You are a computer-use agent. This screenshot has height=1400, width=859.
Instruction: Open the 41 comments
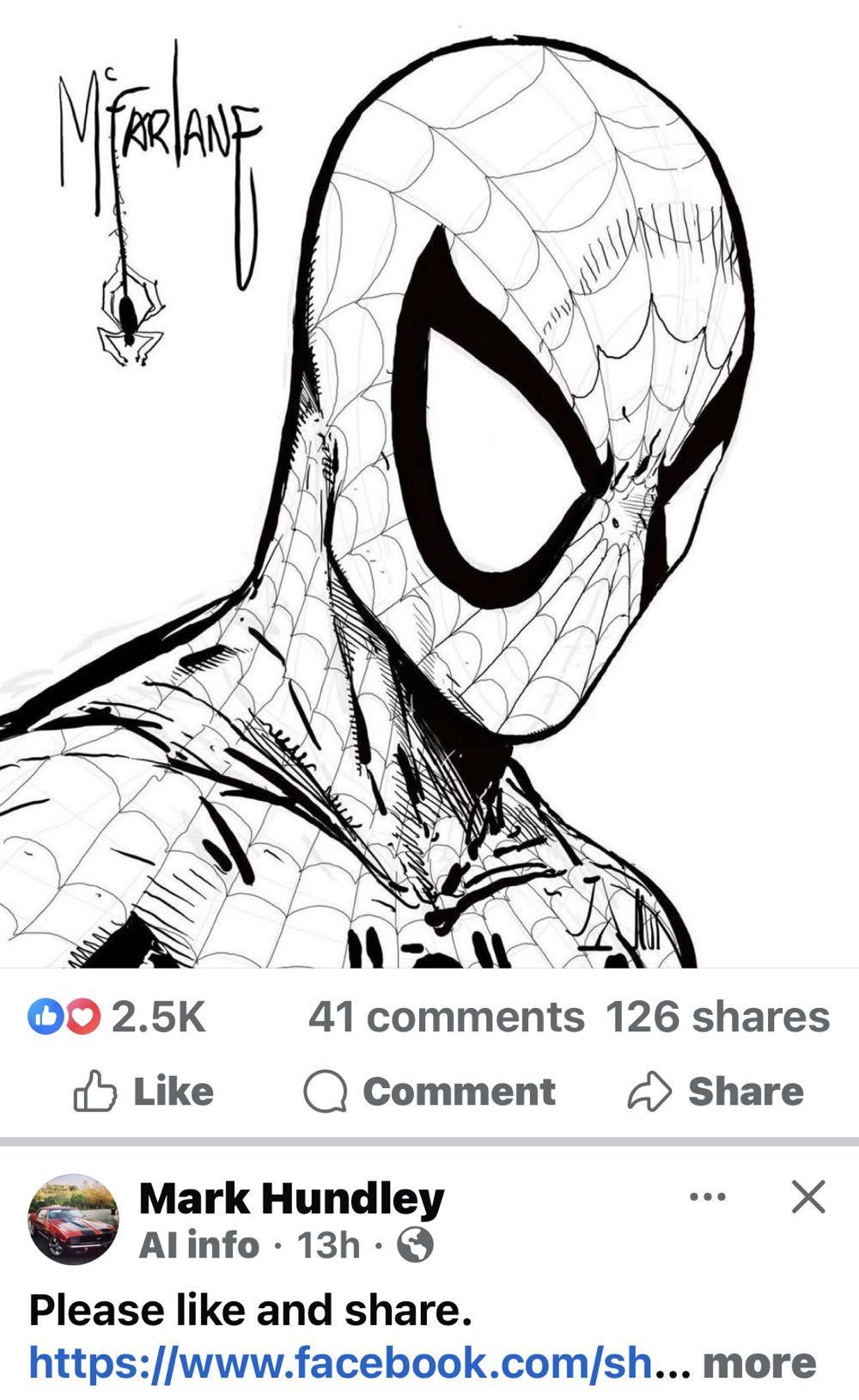[x=446, y=1017]
